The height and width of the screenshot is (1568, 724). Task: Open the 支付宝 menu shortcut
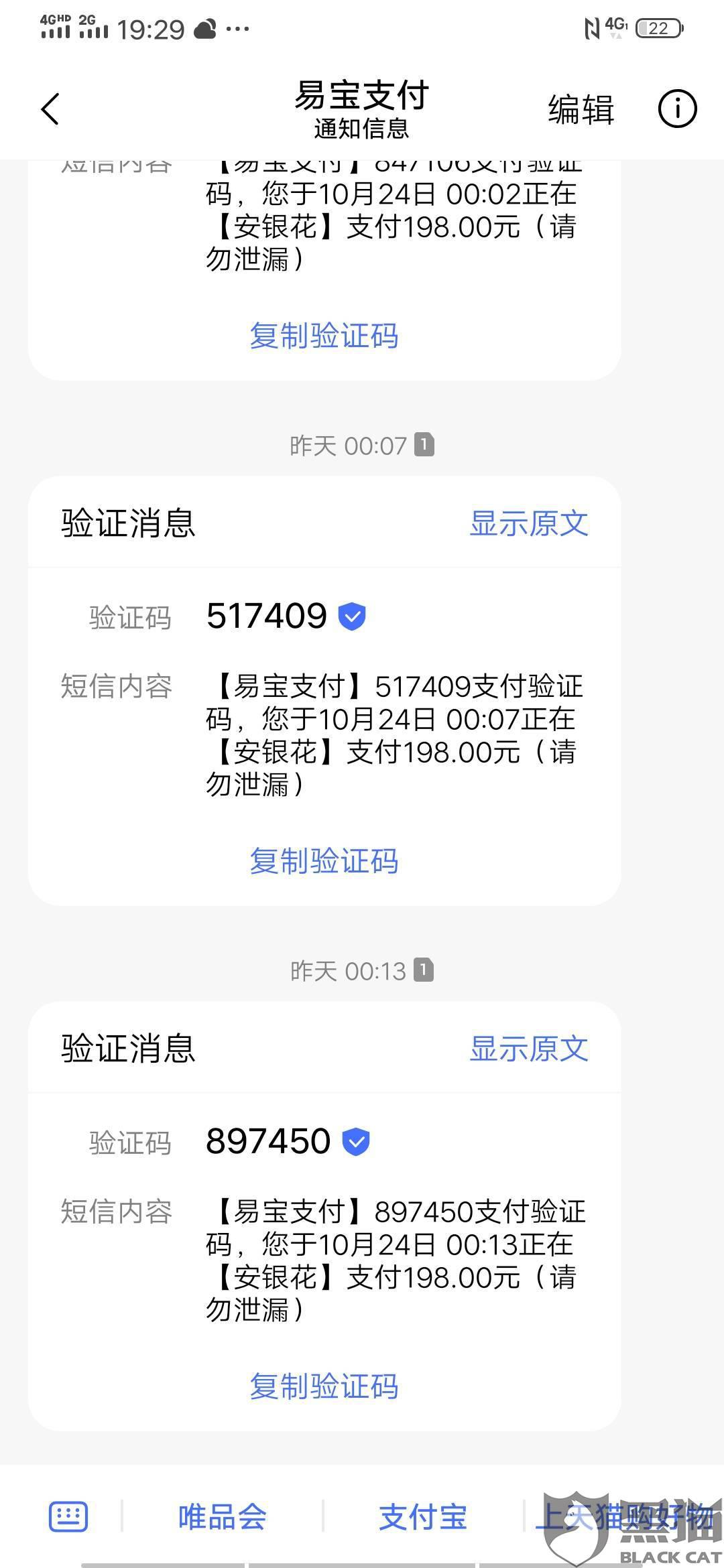click(x=423, y=1517)
